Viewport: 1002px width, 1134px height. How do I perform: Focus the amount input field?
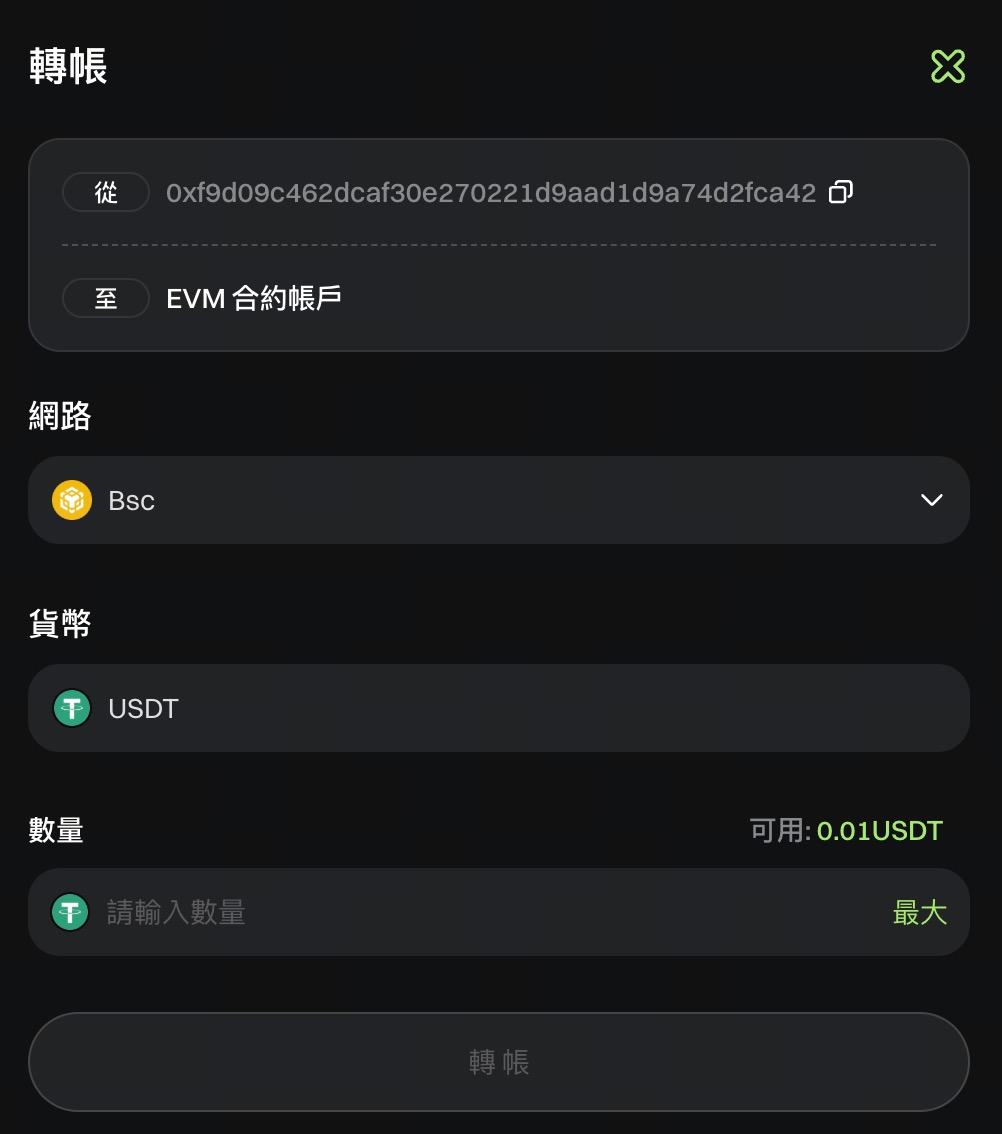pos(480,912)
